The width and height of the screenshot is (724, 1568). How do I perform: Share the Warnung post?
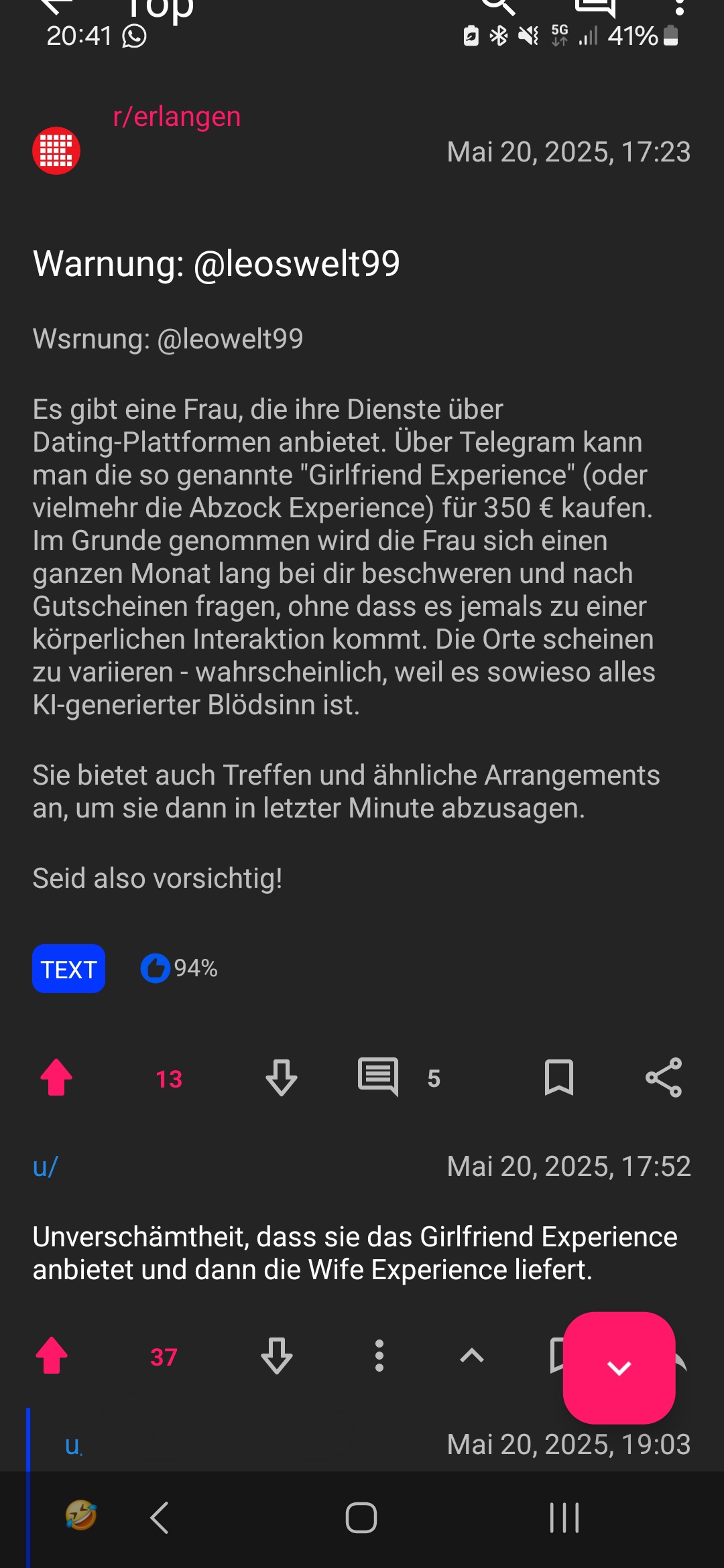pyautogui.click(x=664, y=1077)
